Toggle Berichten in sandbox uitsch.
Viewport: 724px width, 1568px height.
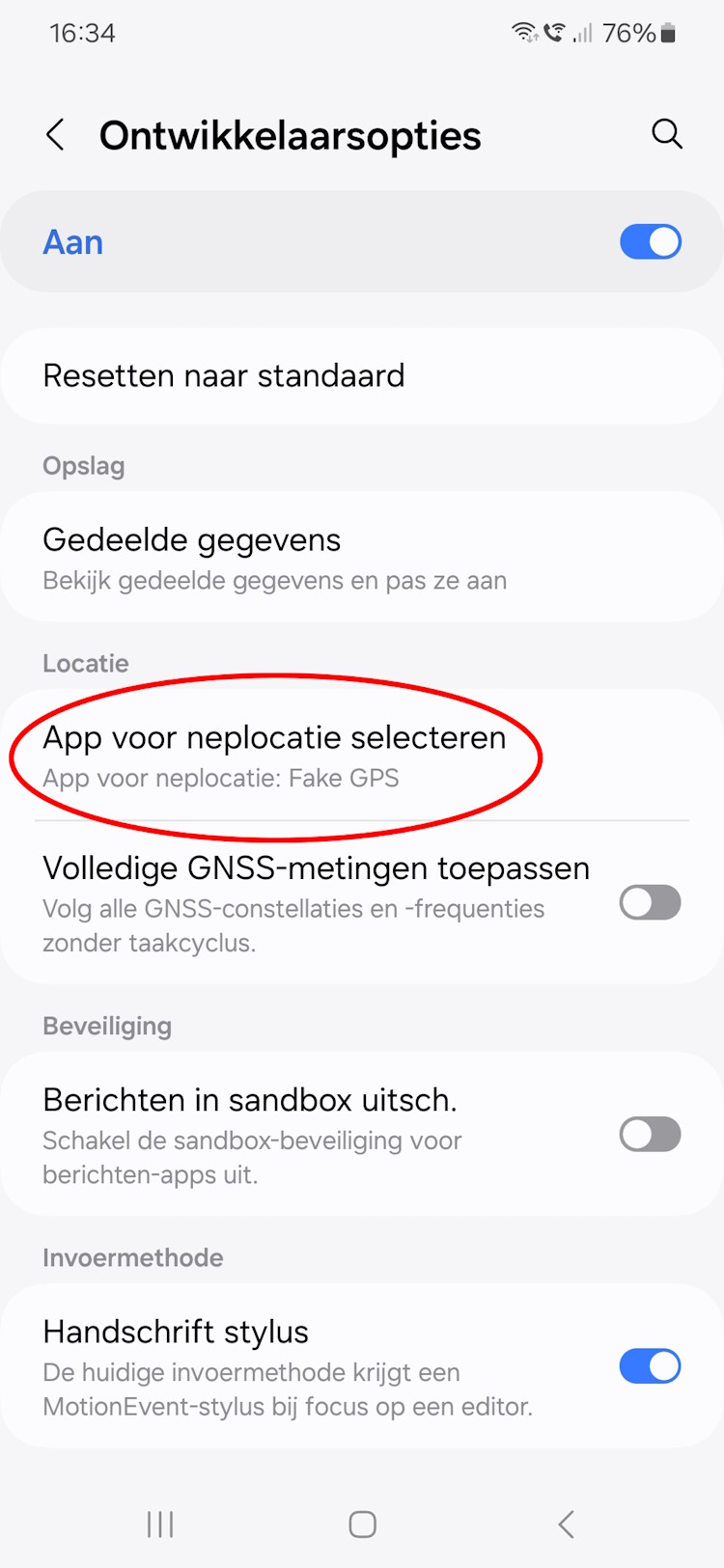click(x=651, y=1135)
